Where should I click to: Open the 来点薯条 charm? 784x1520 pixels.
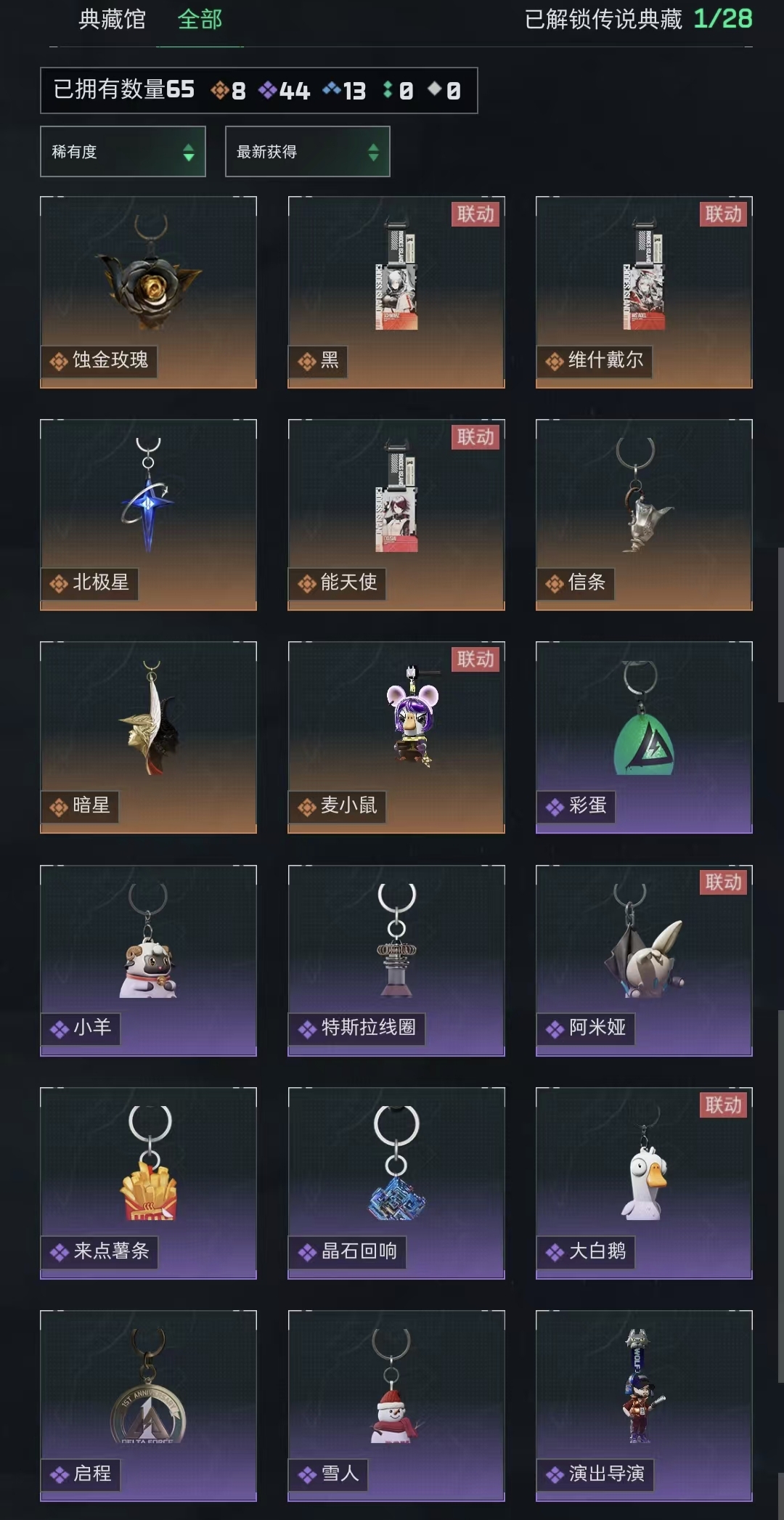148,1183
